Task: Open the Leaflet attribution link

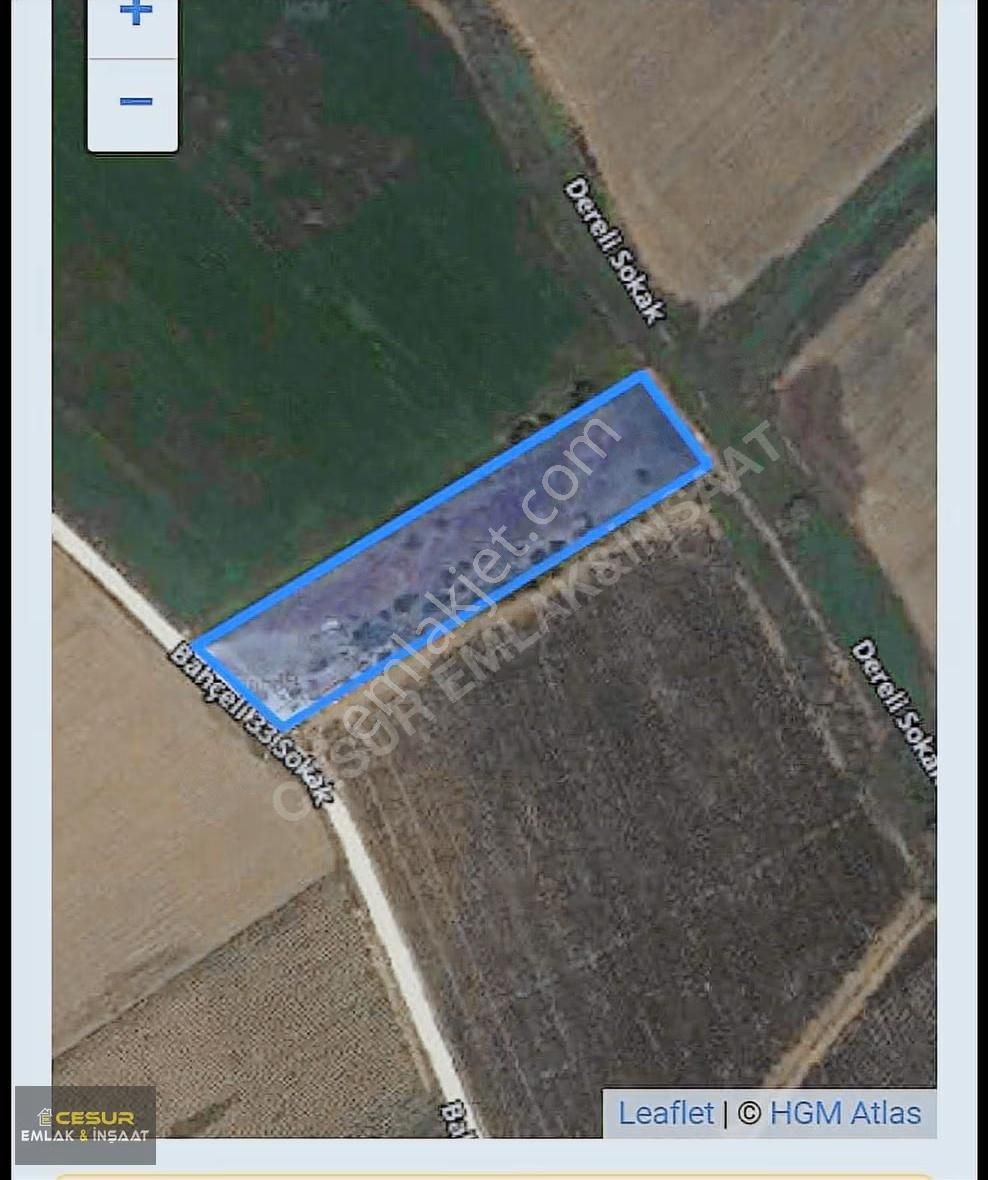Action: point(666,1113)
